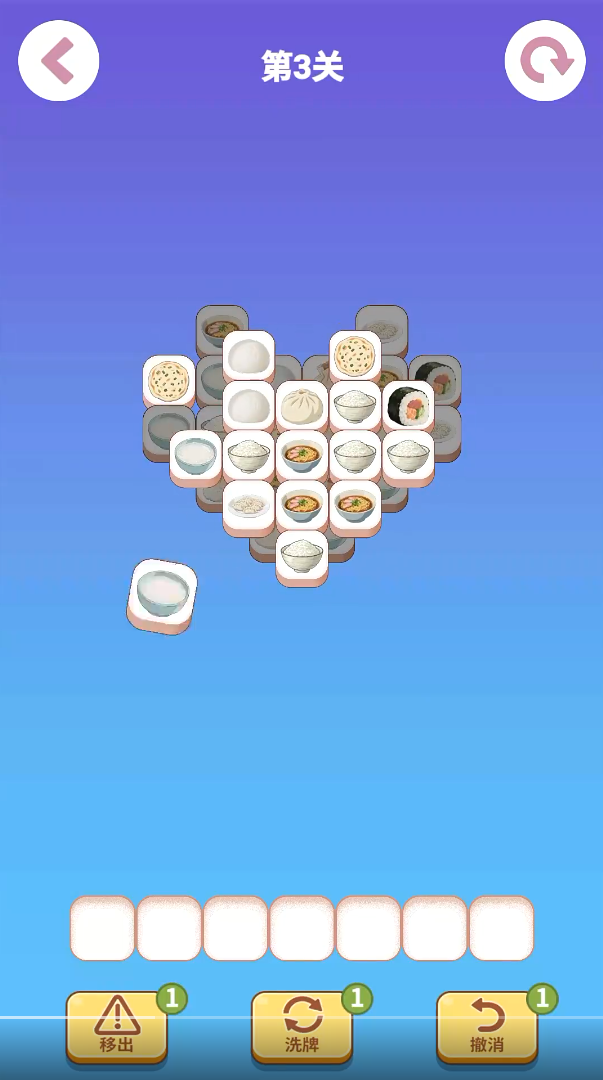Pick the uncovered sushi roll tile

[408, 405]
